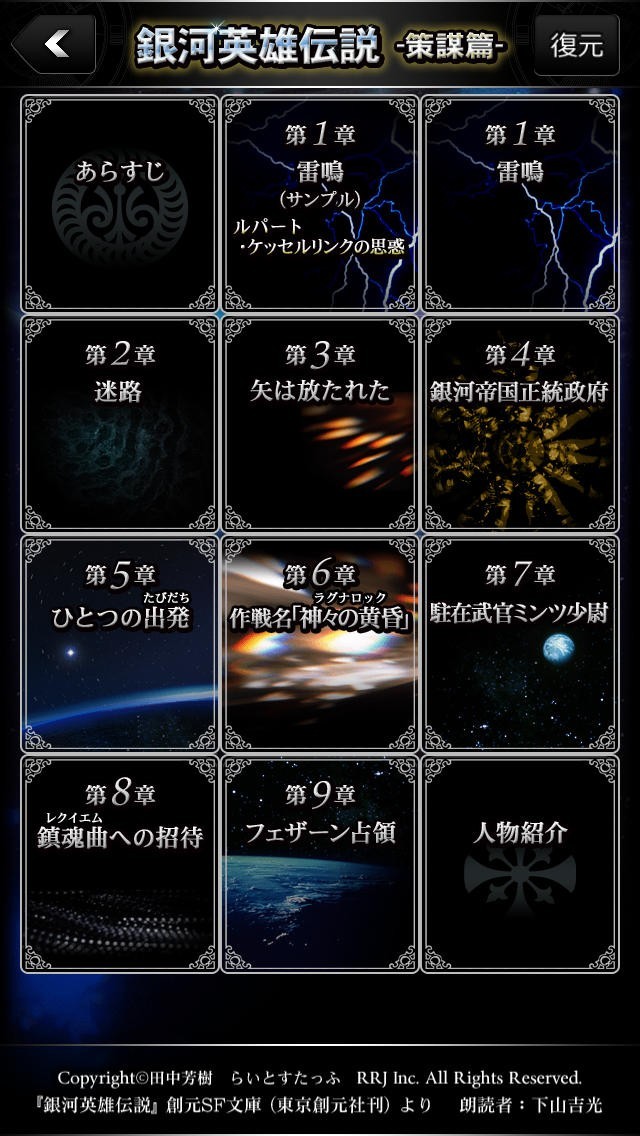Open 第4章 銀河帝国正統政府
The width and height of the screenshot is (640, 1136).
tap(520, 424)
